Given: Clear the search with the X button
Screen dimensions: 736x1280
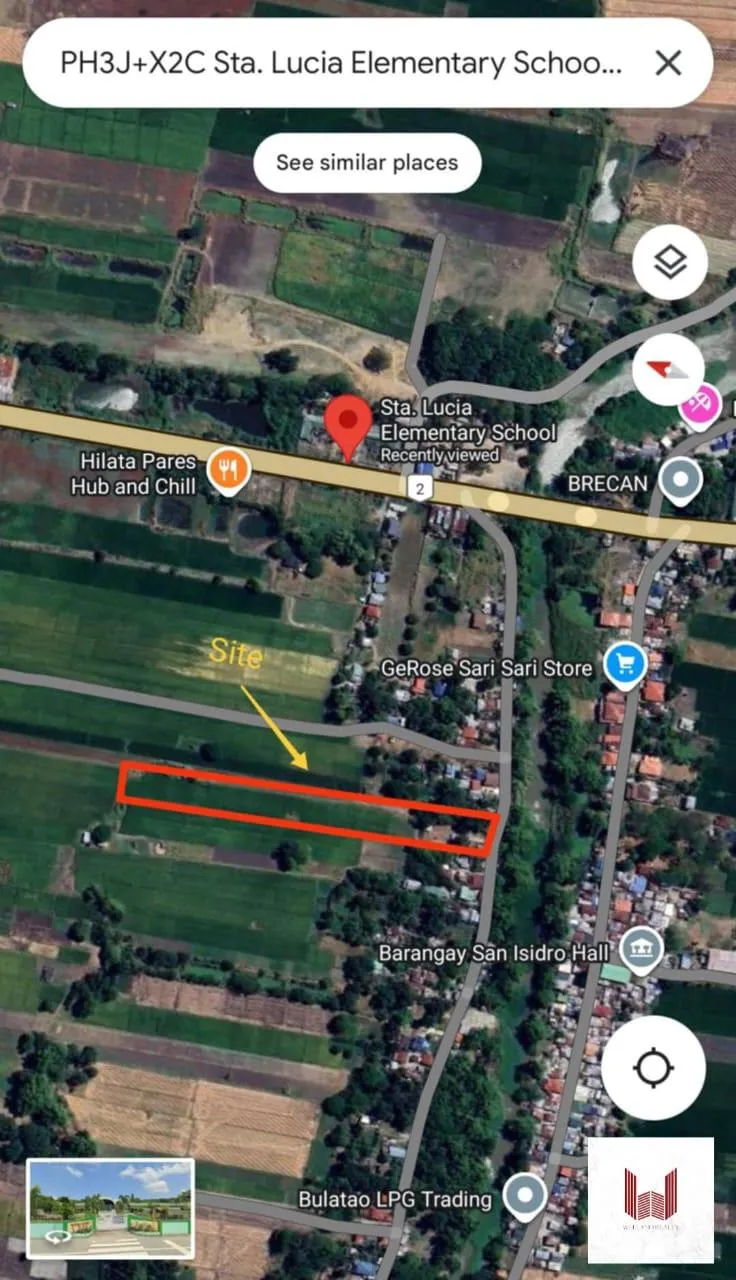Looking at the screenshot, I should [668, 64].
